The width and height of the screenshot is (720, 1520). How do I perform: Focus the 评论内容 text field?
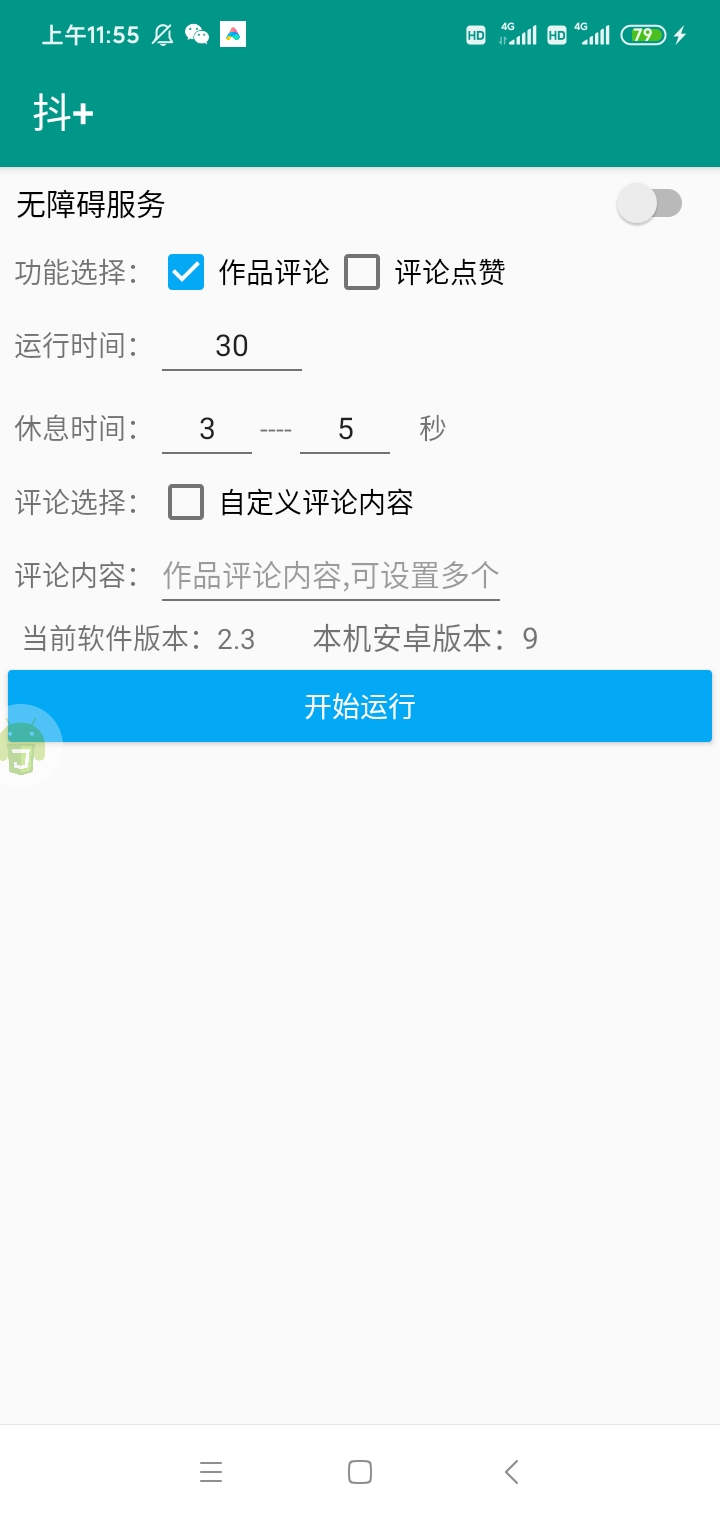coord(331,576)
